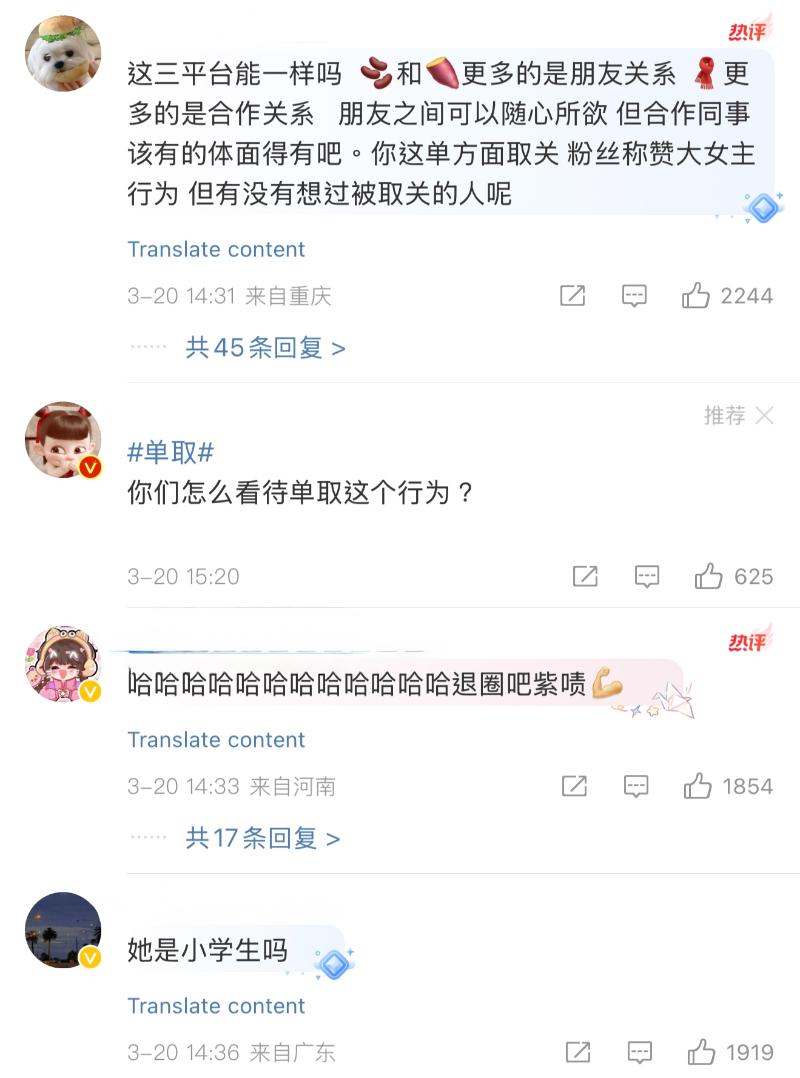Like the comment from 重庆 with 2244 likes
Image resolution: width=800 pixels, height=1078 pixels.
(696, 296)
